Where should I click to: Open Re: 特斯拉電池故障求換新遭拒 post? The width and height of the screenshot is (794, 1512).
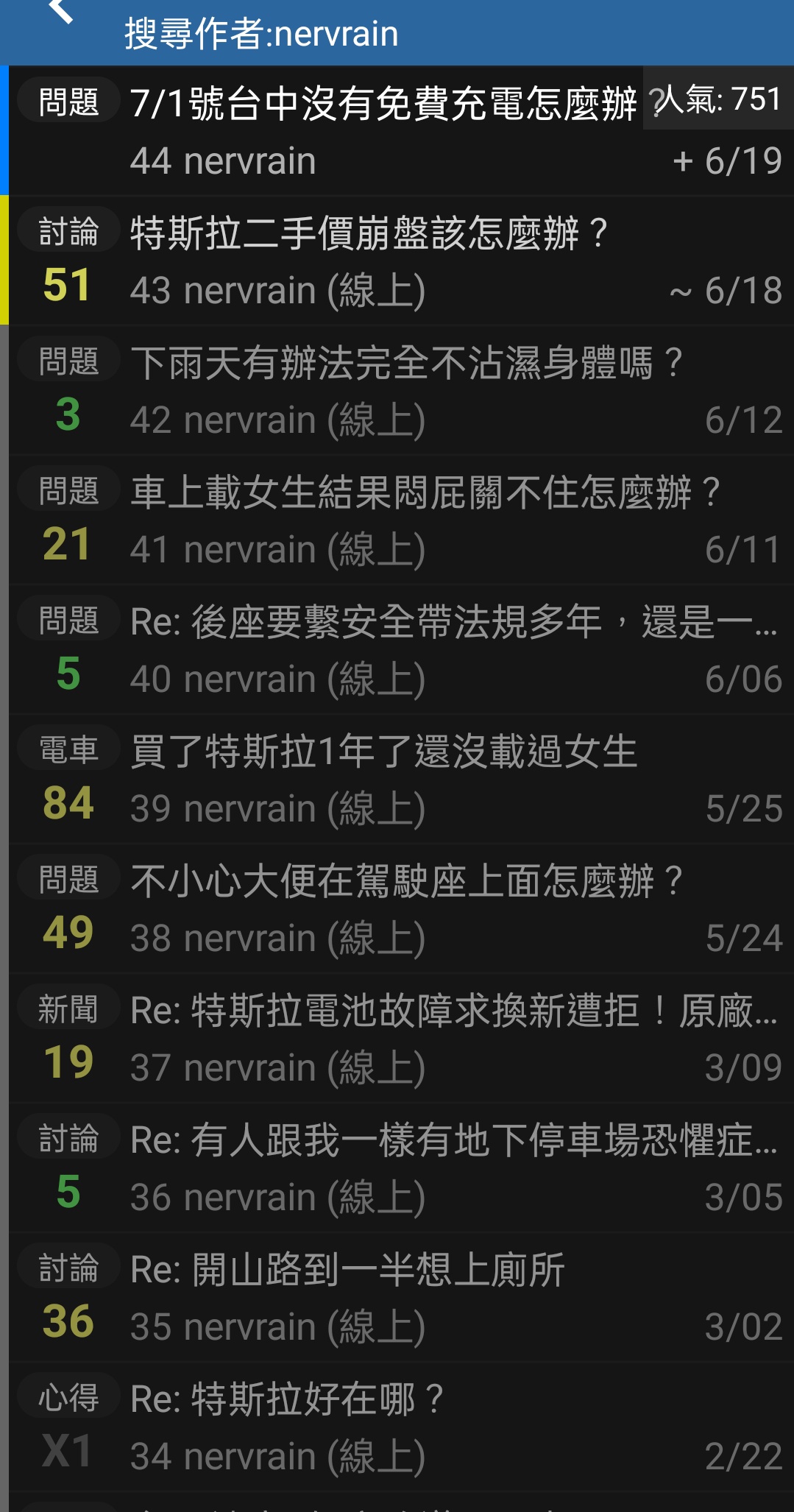point(452,1011)
